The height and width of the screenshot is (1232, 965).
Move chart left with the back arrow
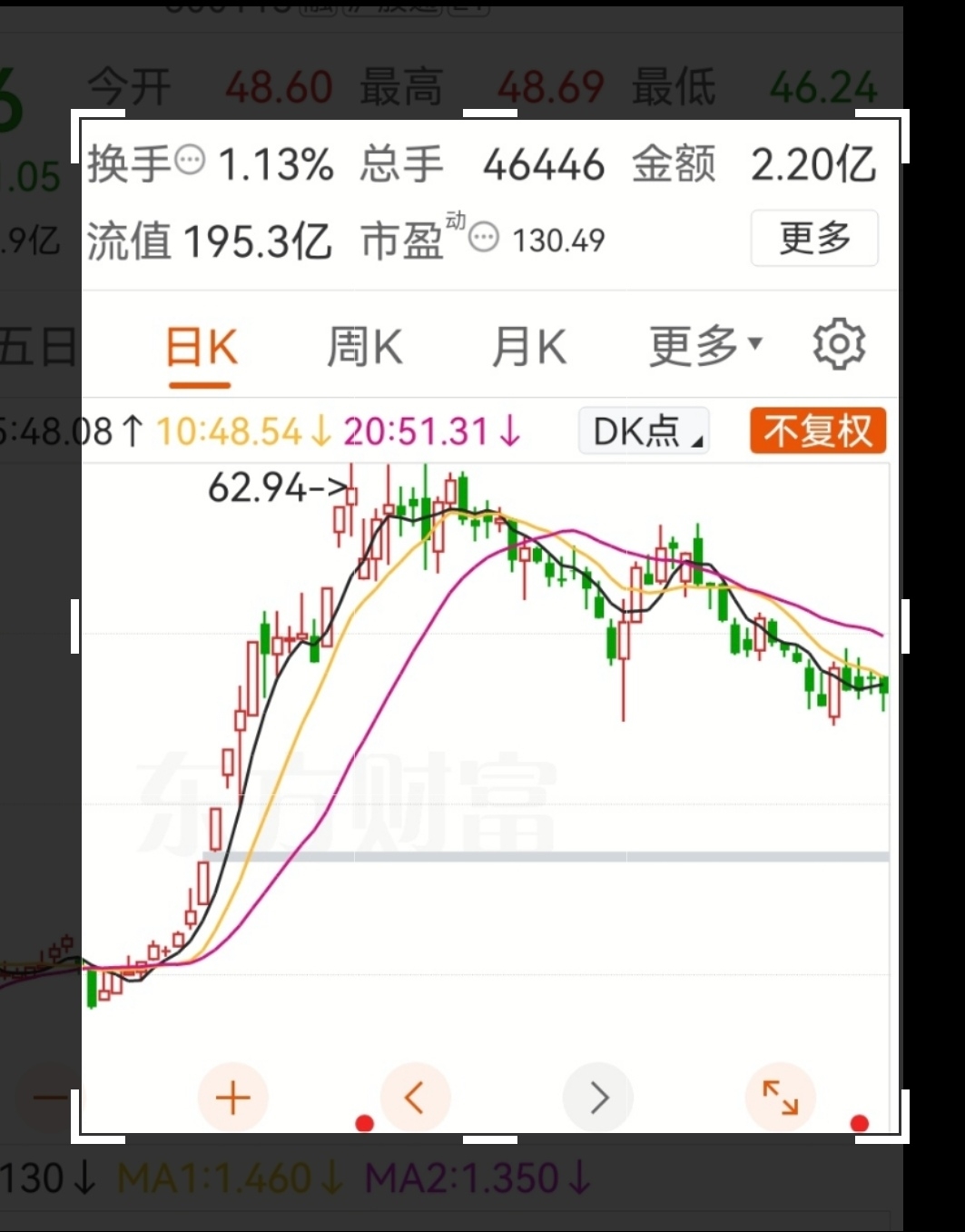click(415, 1099)
